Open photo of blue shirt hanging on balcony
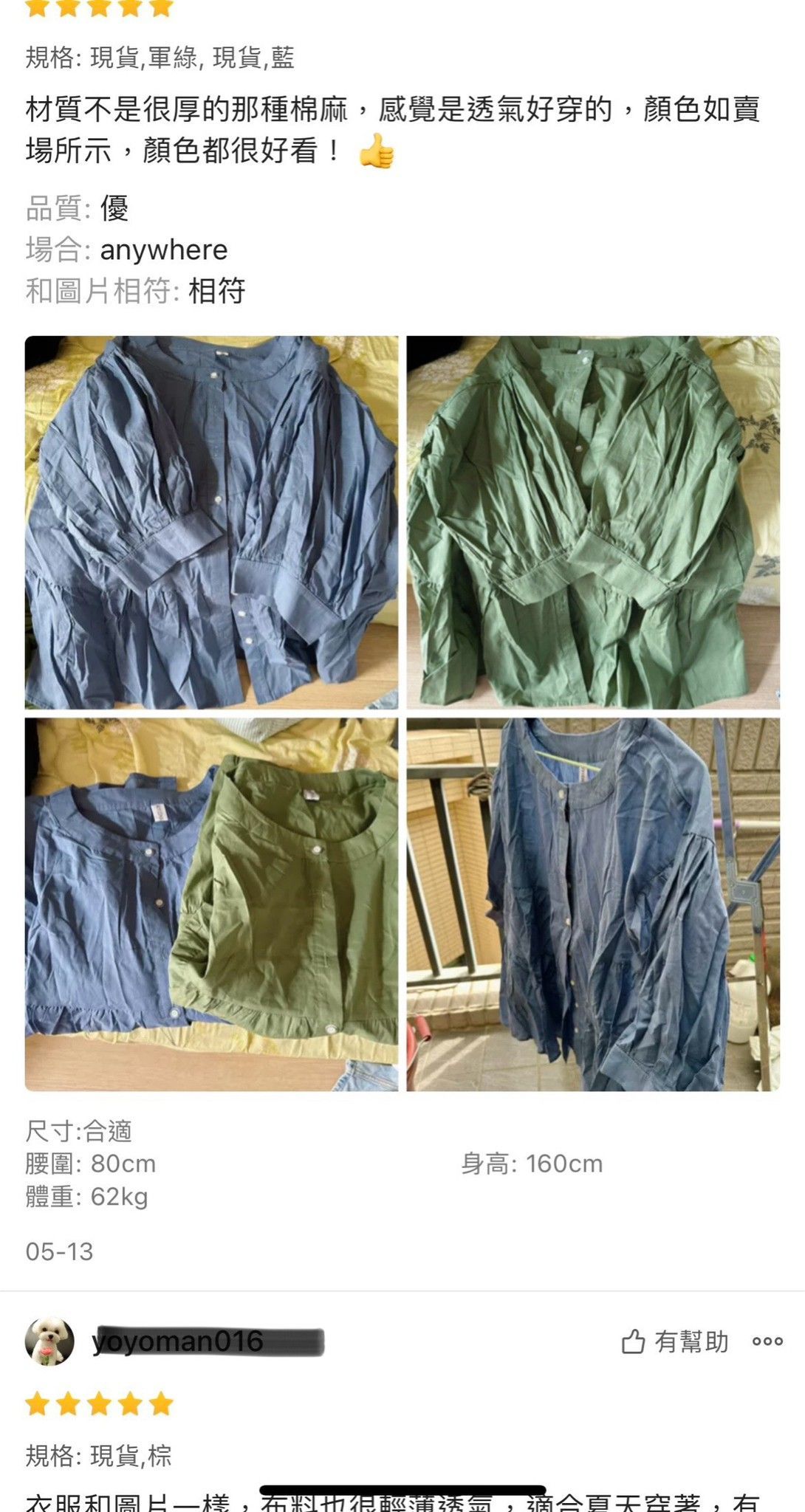Screen dimensions: 805x1512 pyautogui.click(x=593, y=904)
